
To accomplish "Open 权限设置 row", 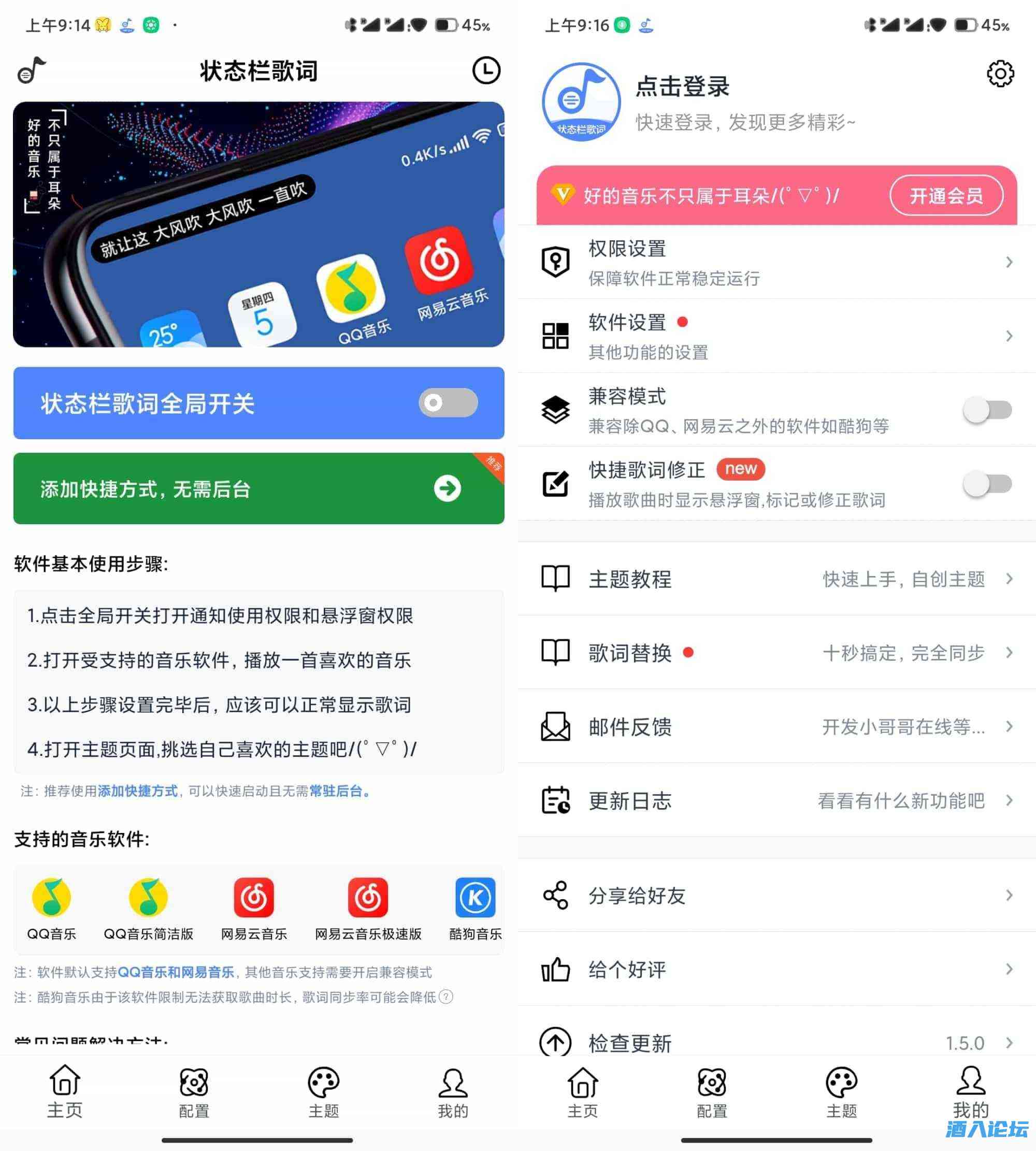I will pos(776,263).
